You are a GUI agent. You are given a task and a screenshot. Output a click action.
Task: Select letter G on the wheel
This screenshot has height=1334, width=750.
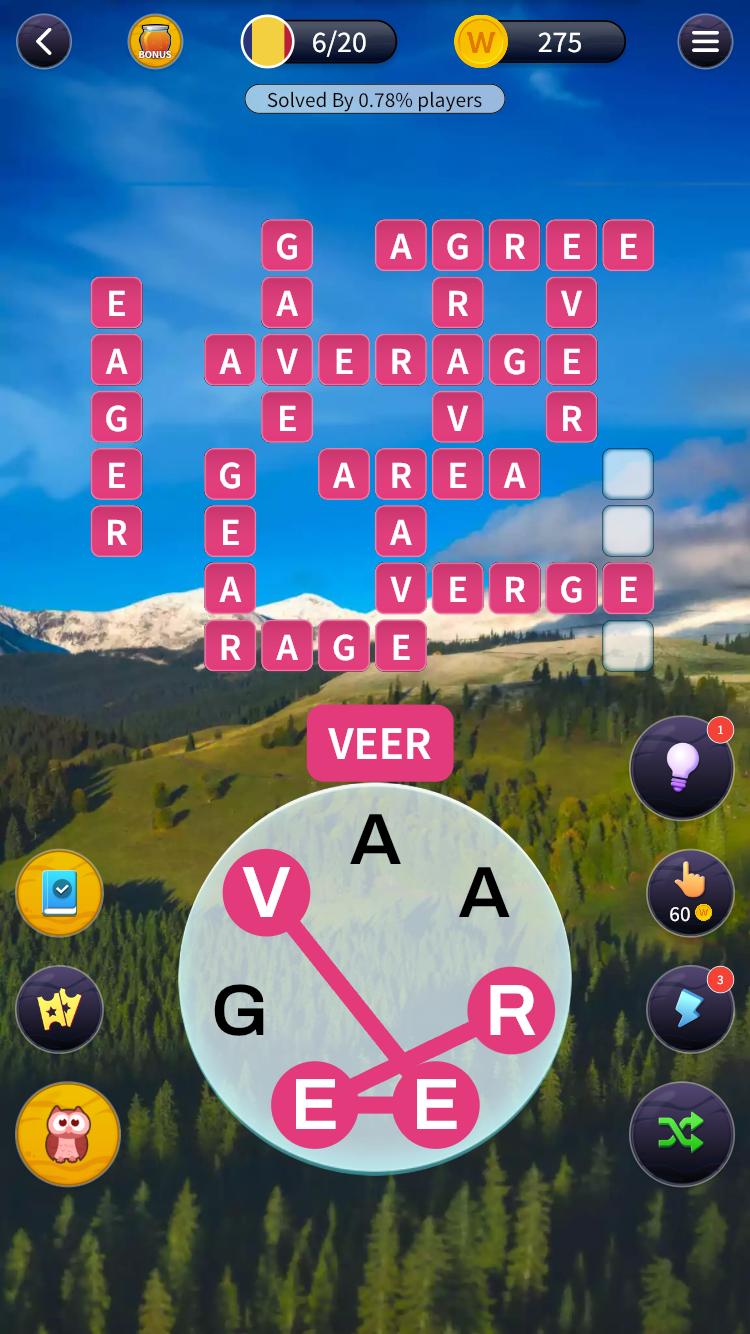point(240,1010)
